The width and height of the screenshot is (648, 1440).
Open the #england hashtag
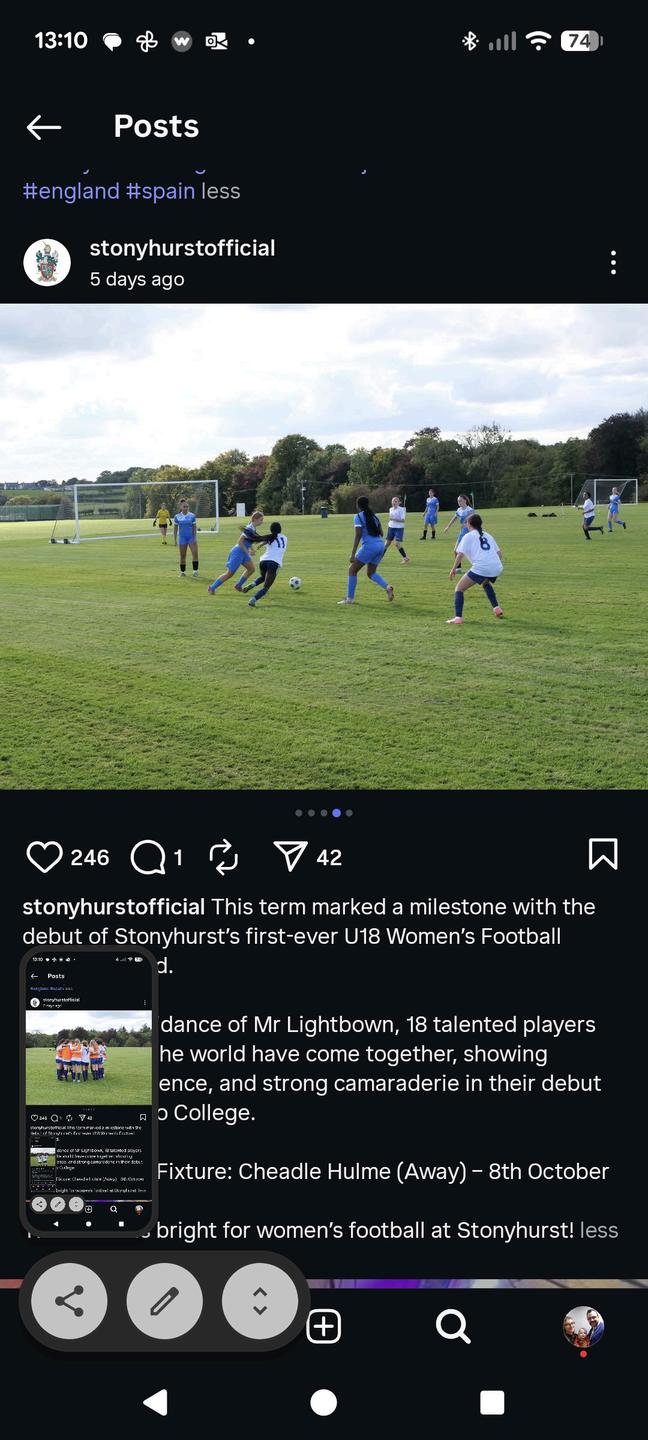[x=71, y=191]
